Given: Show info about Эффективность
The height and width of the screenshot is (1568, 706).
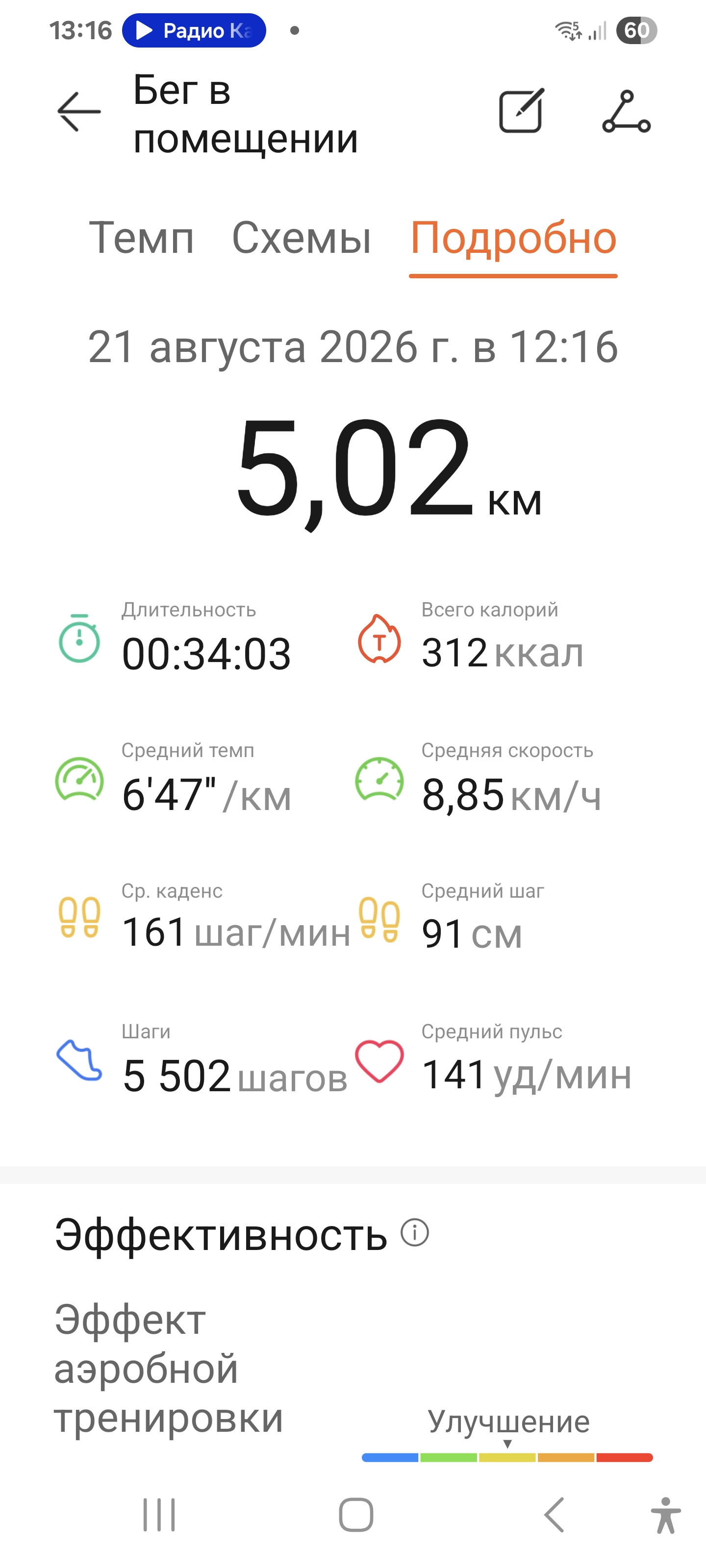Looking at the screenshot, I should coord(415,1233).
